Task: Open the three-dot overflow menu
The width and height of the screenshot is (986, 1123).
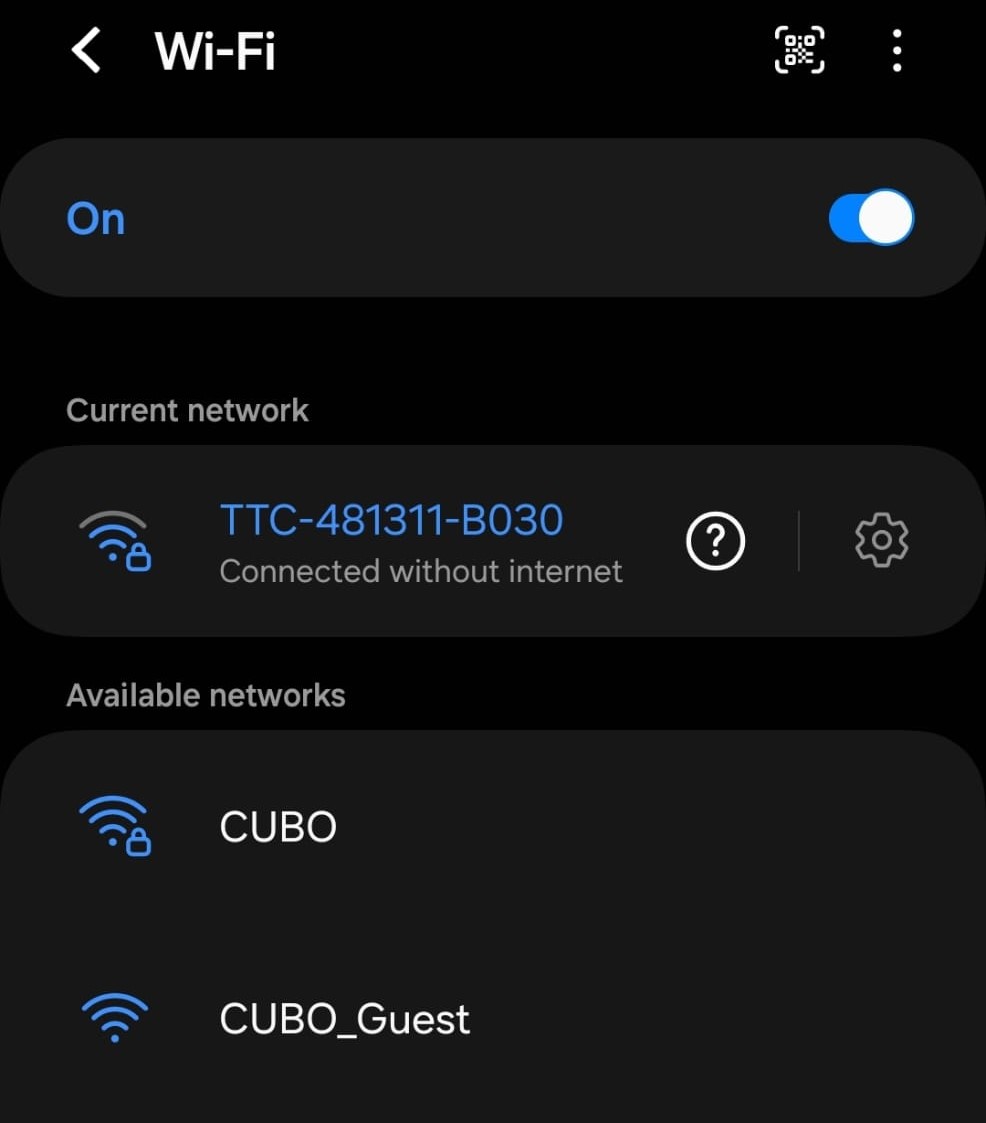Action: [896, 50]
